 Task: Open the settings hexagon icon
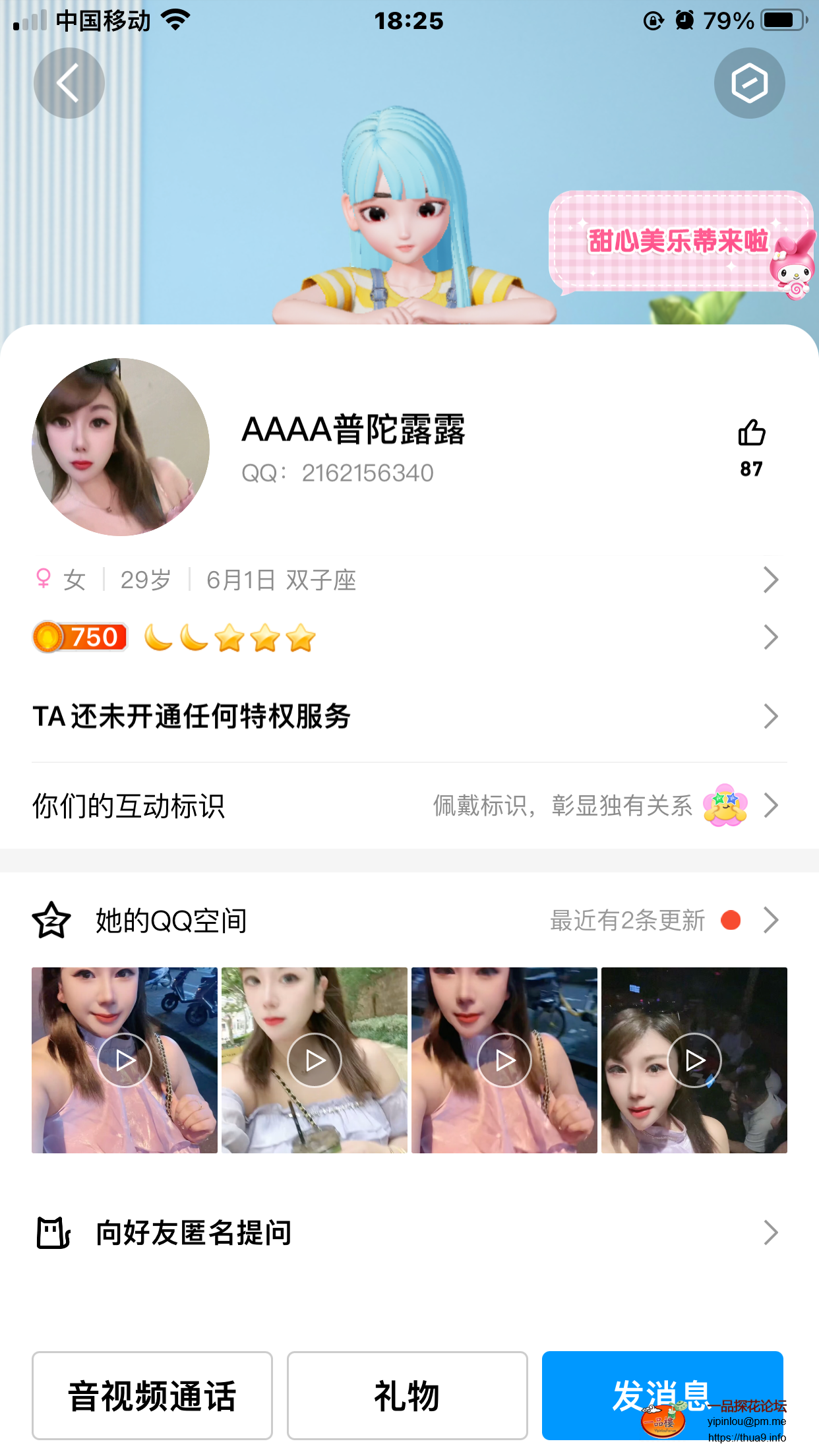point(749,83)
